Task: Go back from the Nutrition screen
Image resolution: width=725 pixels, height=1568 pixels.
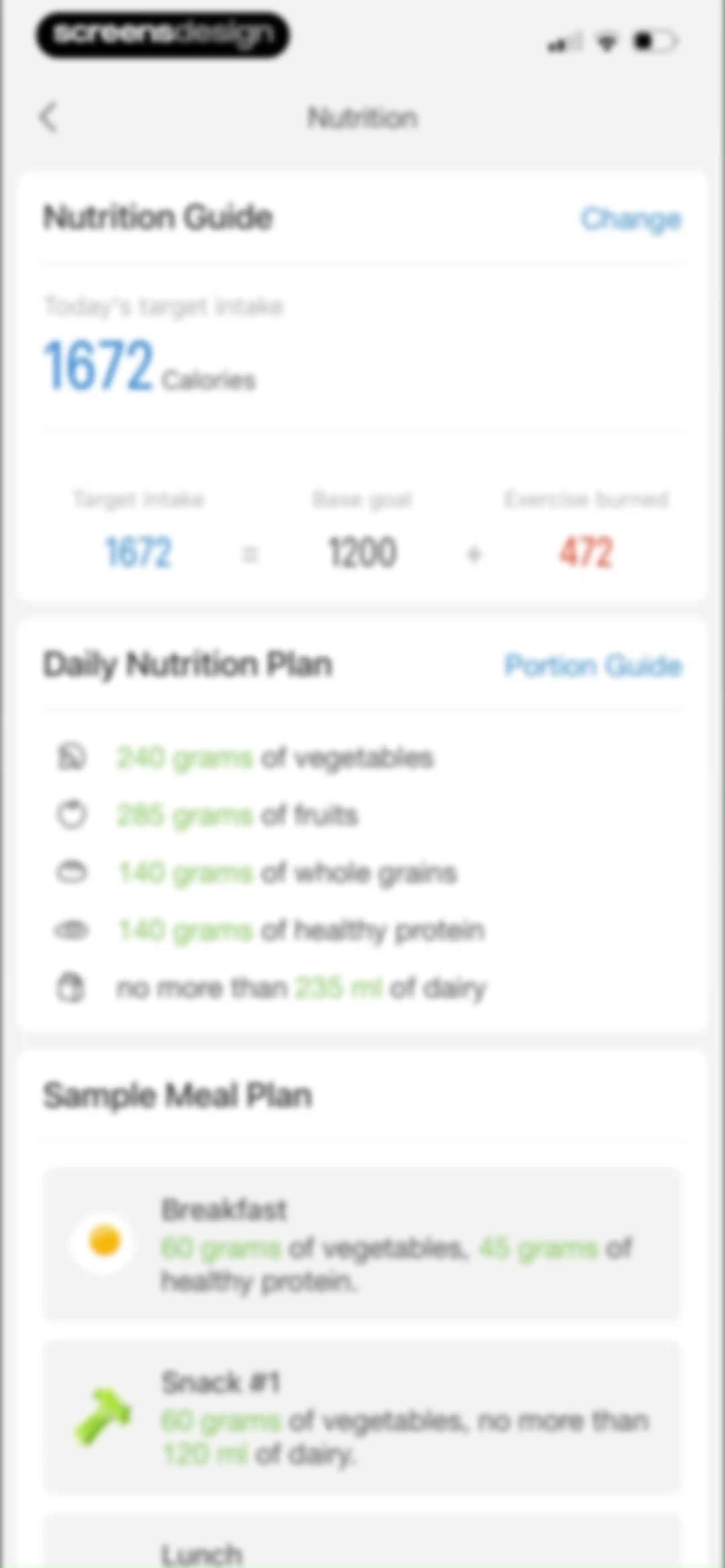Action: [49, 117]
